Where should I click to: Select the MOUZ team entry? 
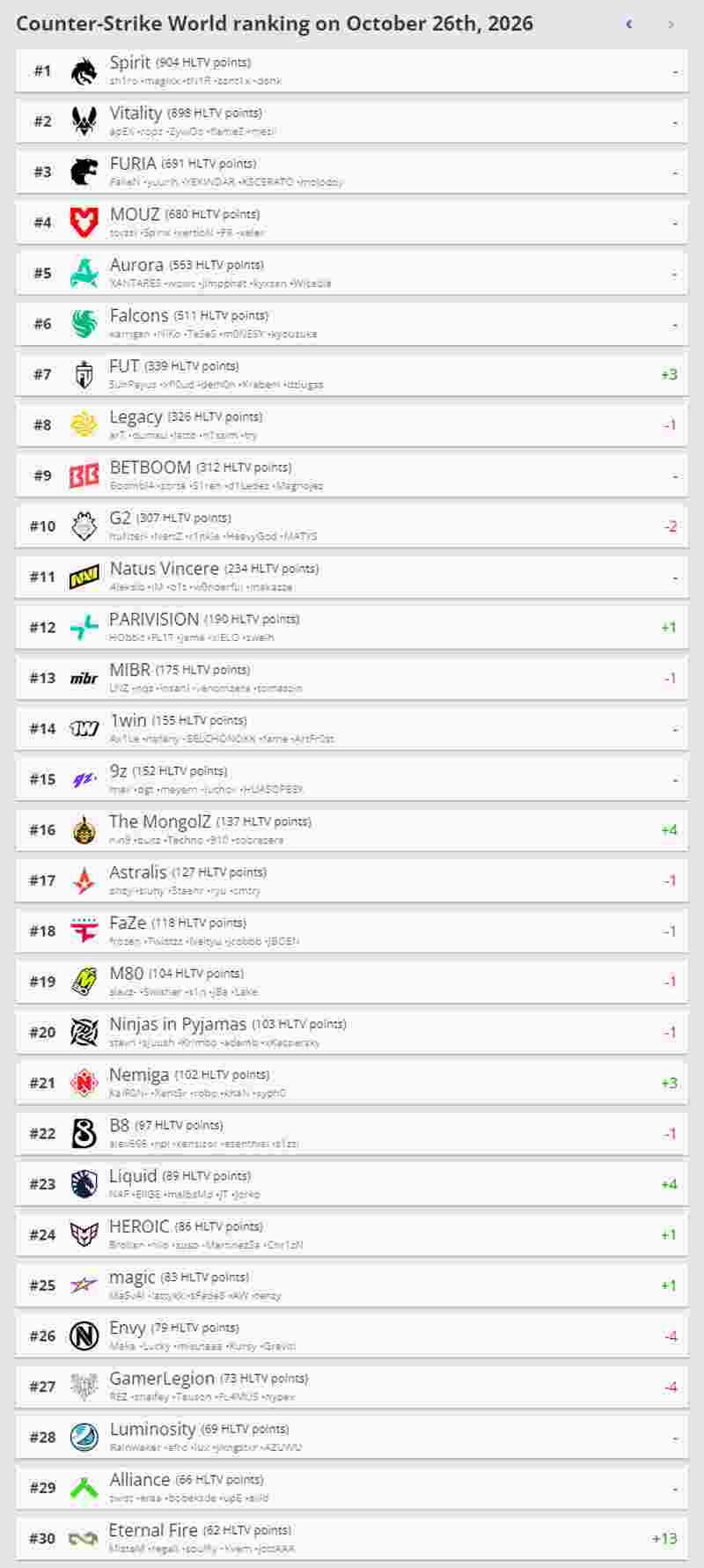(x=351, y=223)
